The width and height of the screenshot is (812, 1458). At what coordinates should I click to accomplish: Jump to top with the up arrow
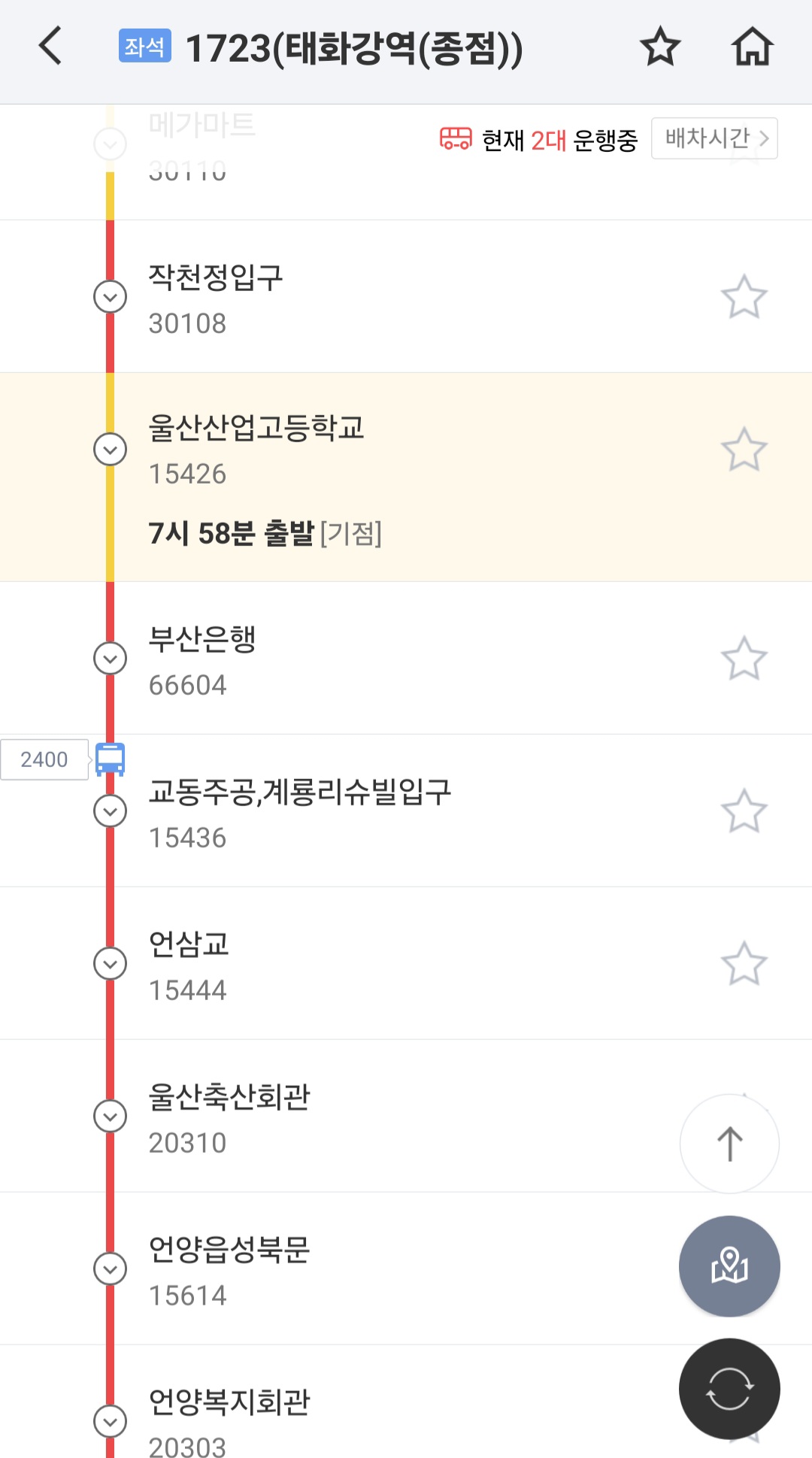[729, 1144]
